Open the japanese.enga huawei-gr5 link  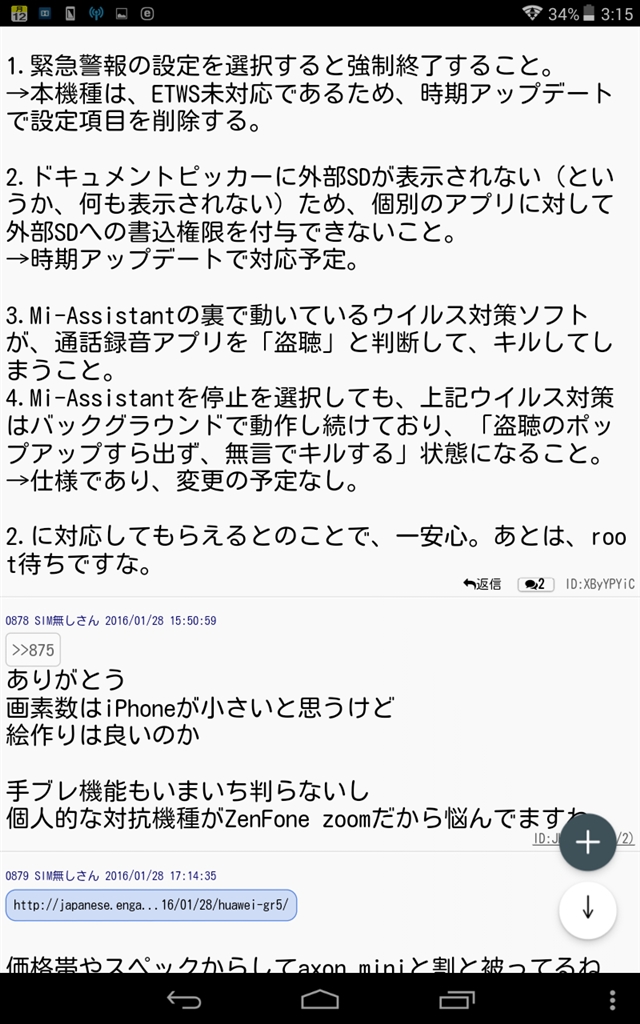click(151, 906)
